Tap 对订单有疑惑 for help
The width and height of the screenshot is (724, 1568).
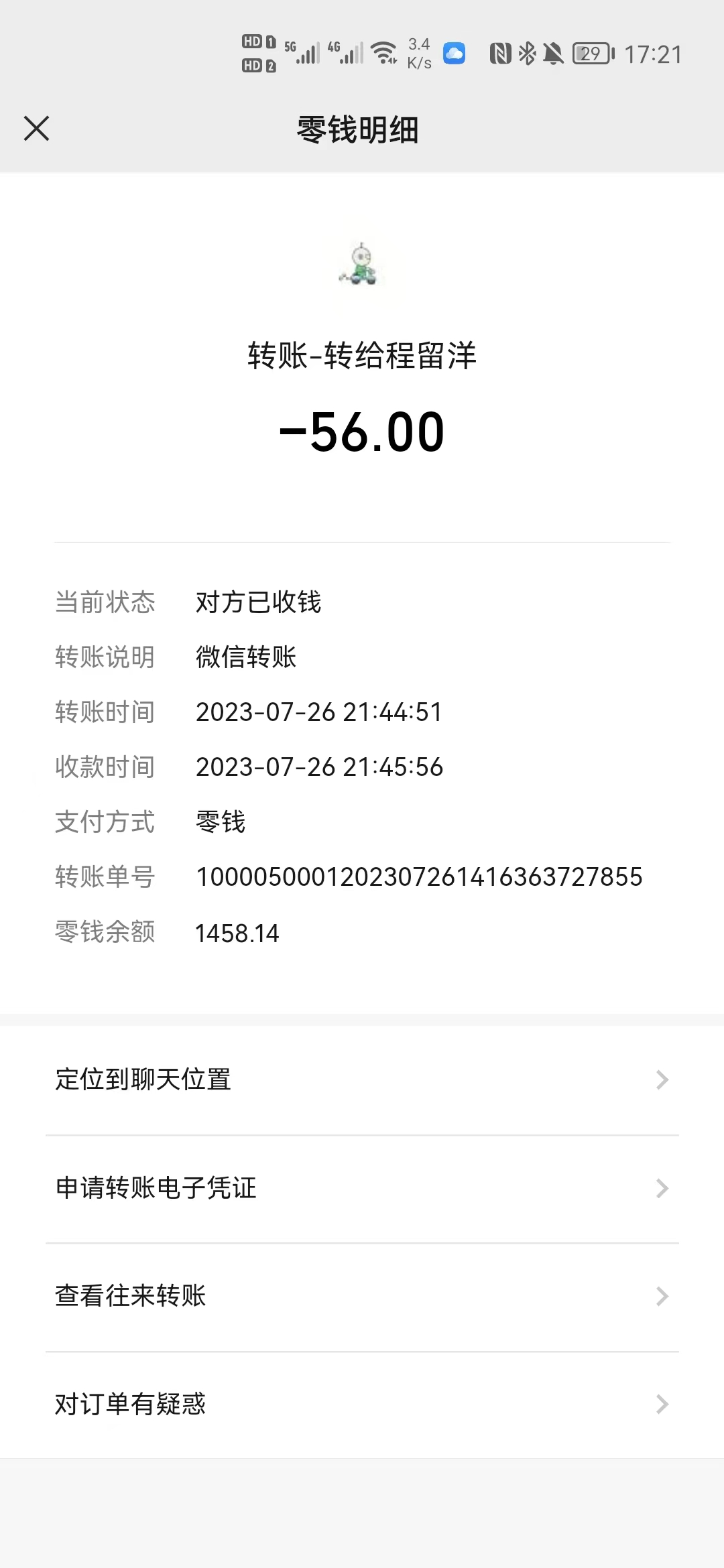tap(362, 1404)
